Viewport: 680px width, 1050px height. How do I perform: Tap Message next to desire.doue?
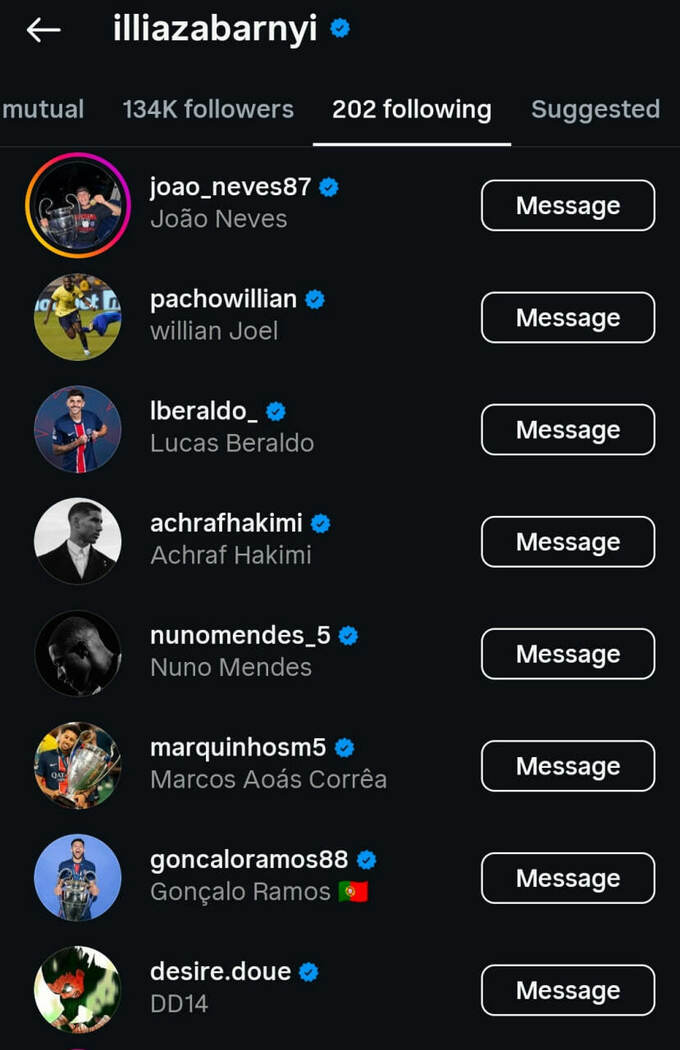(567, 990)
